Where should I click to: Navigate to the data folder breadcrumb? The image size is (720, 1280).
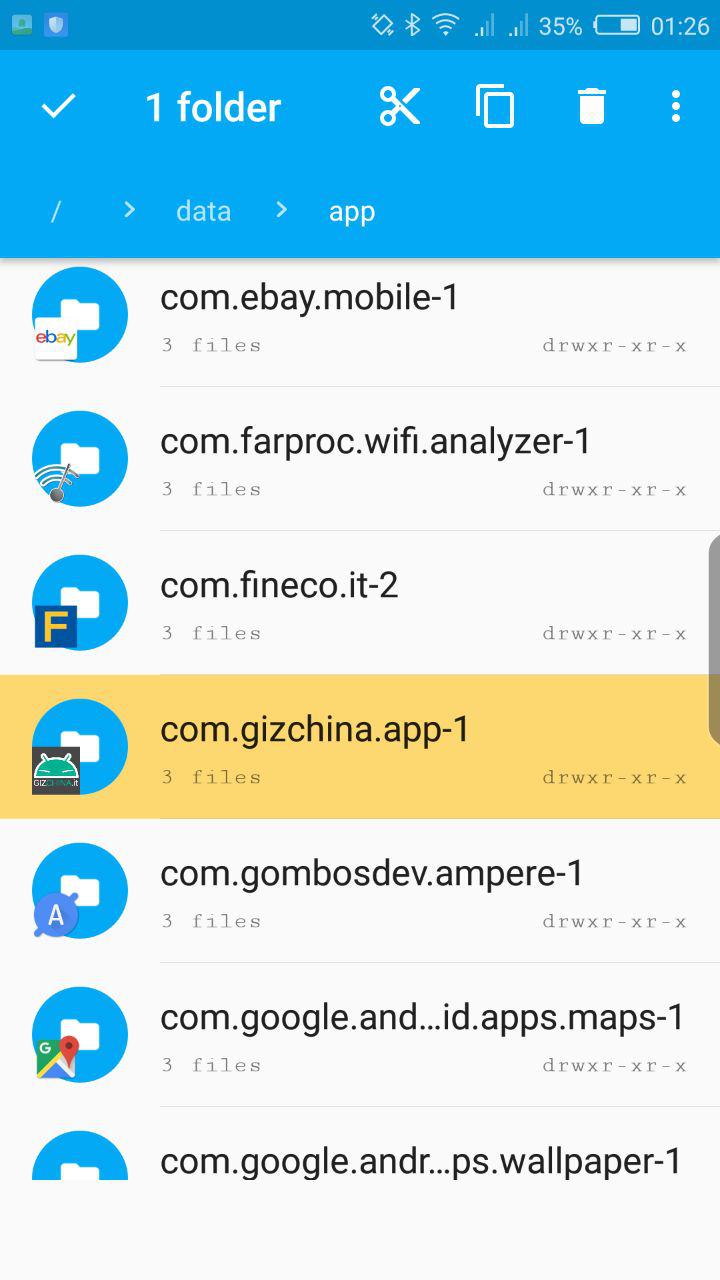click(203, 212)
